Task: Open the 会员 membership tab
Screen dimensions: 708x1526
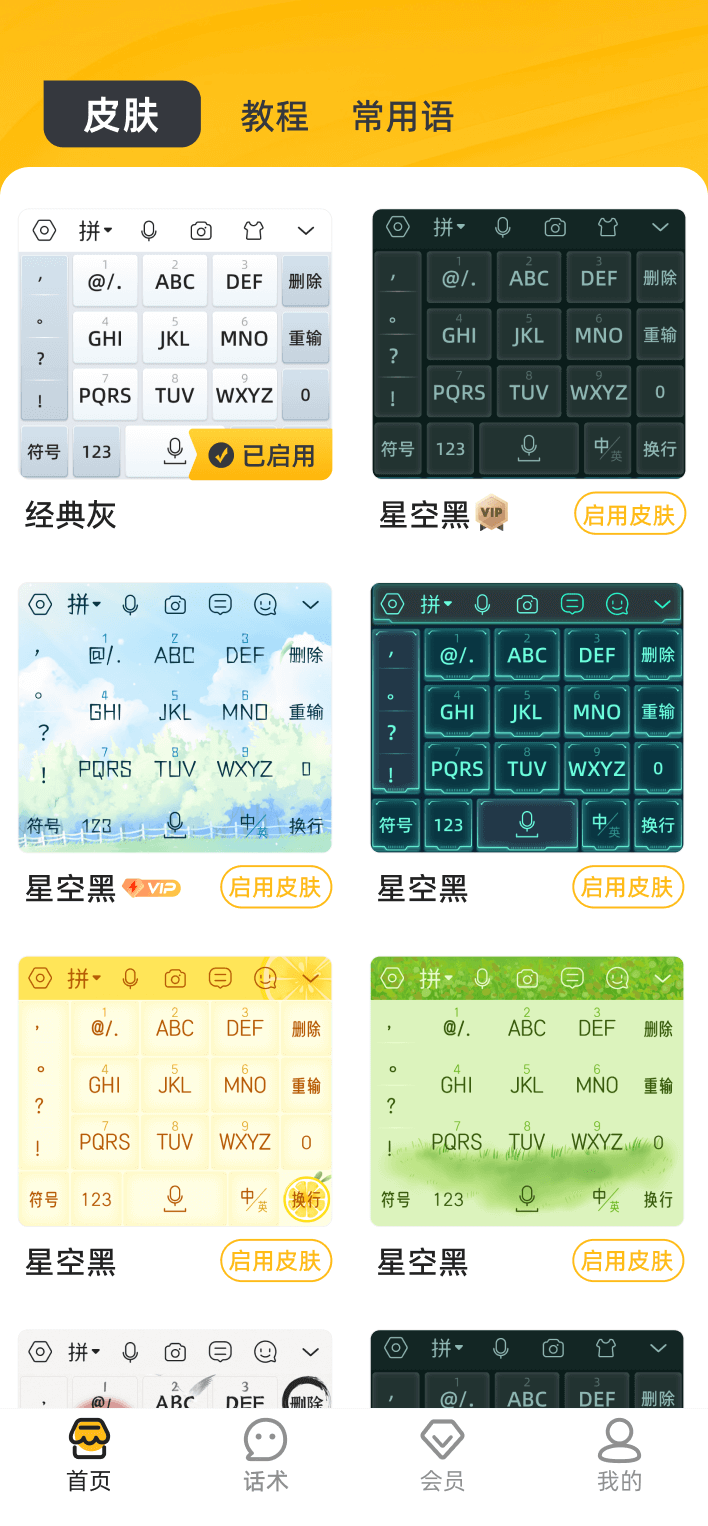Action: [442, 1457]
